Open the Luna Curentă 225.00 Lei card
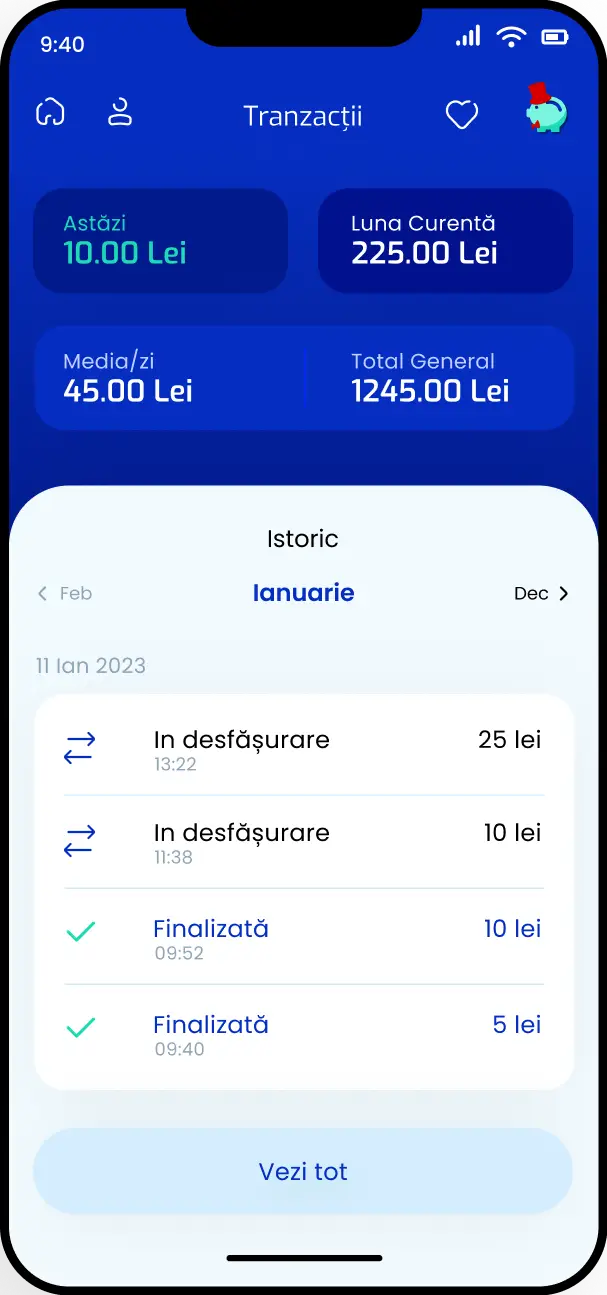The height and width of the screenshot is (1295, 607). 445,240
